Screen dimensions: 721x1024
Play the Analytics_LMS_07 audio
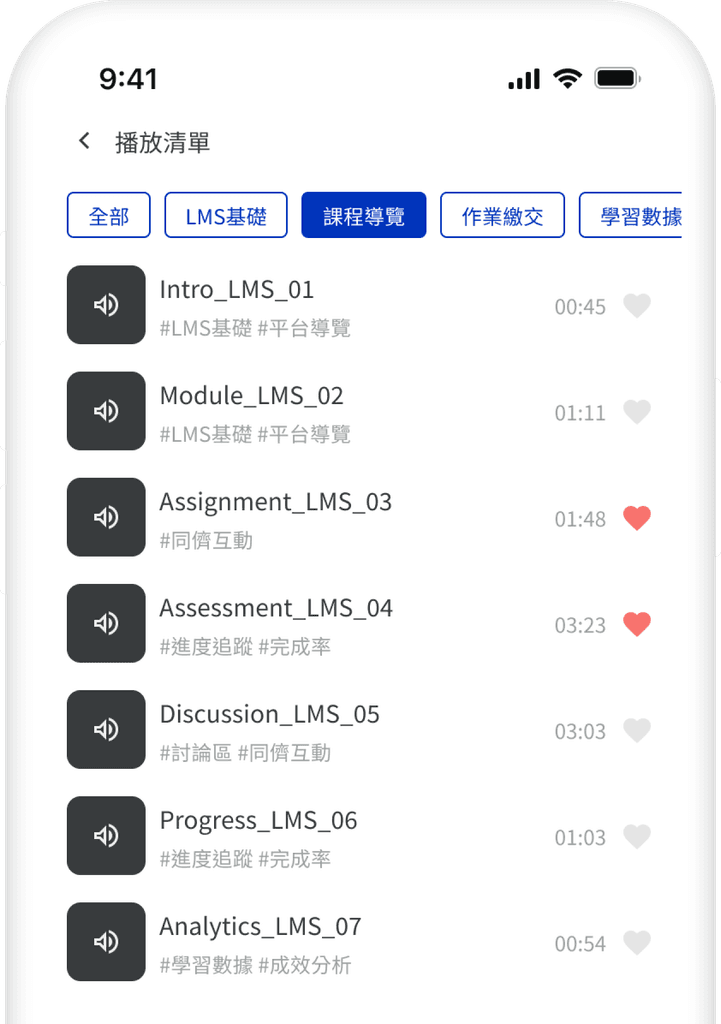click(x=106, y=941)
